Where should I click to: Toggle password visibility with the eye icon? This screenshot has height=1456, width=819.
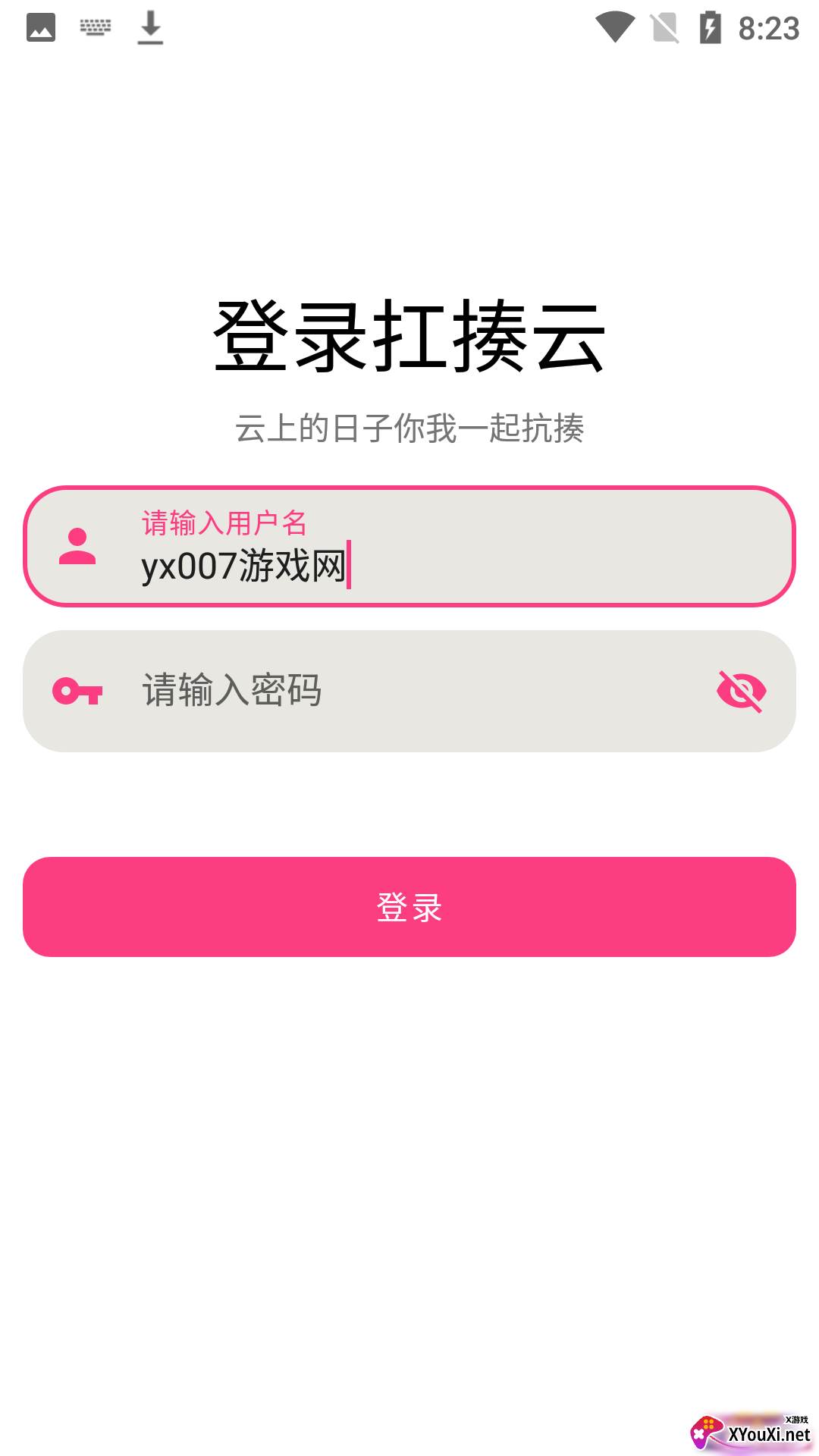[x=741, y=691]
